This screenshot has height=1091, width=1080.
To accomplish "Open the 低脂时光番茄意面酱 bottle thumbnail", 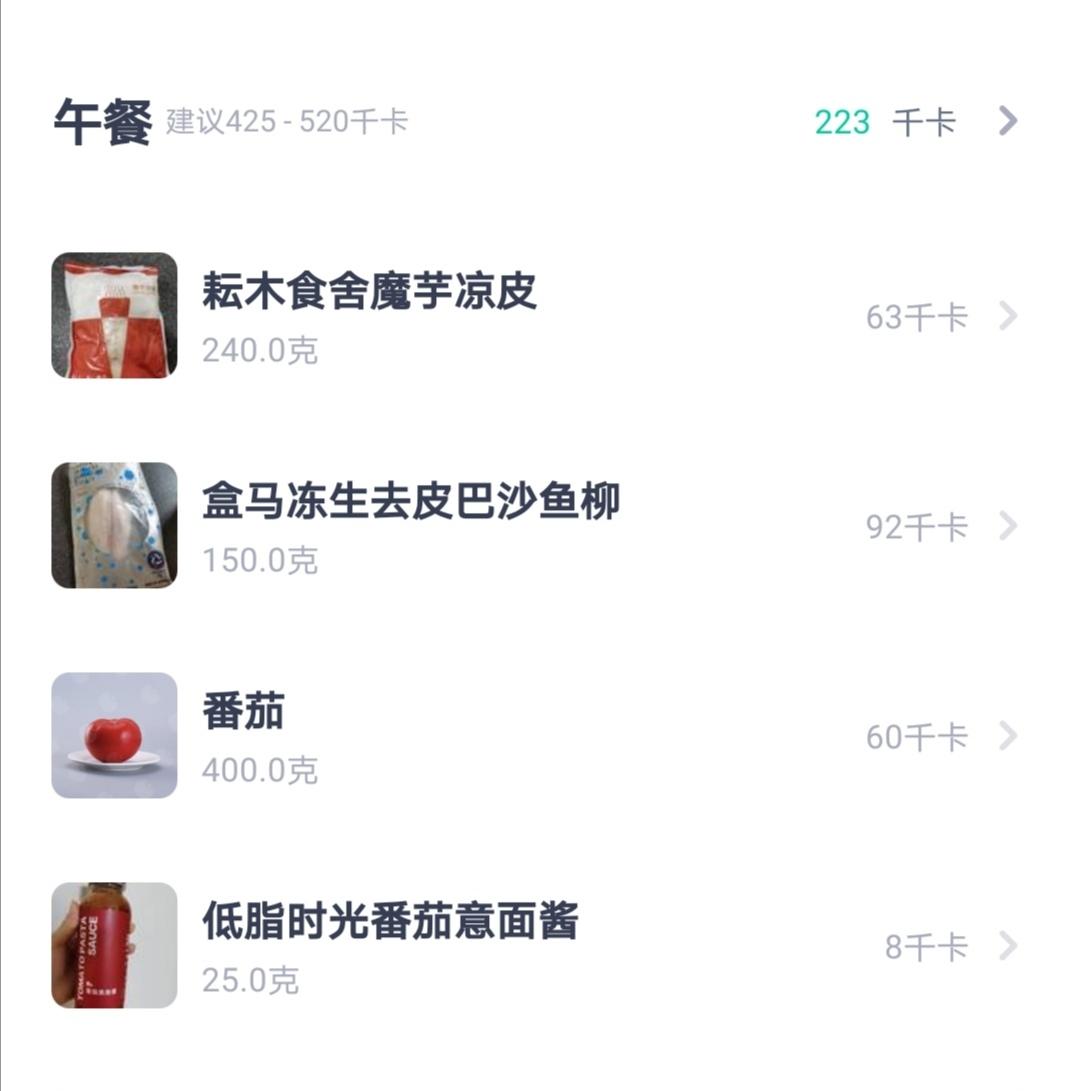I will tap(113, 945).
